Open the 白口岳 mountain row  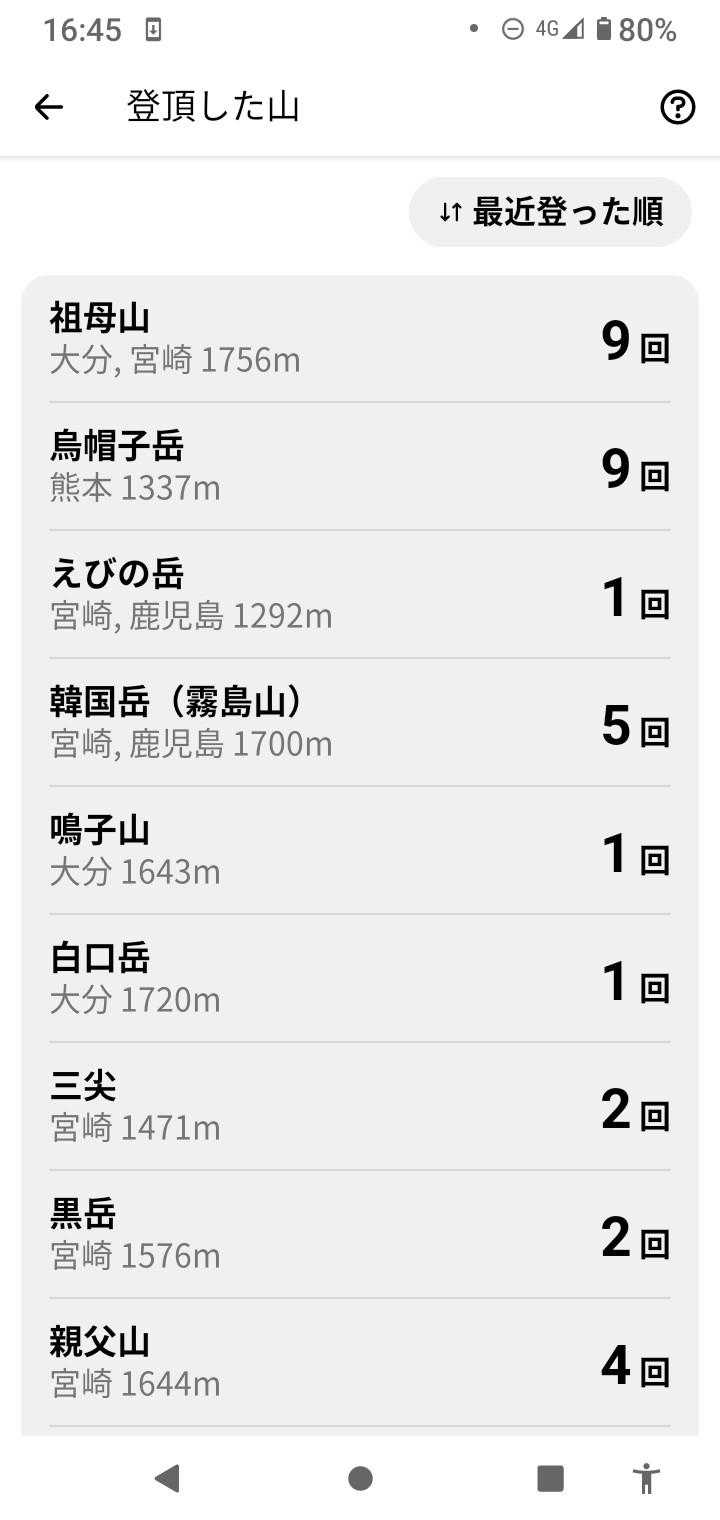point(360,979)
